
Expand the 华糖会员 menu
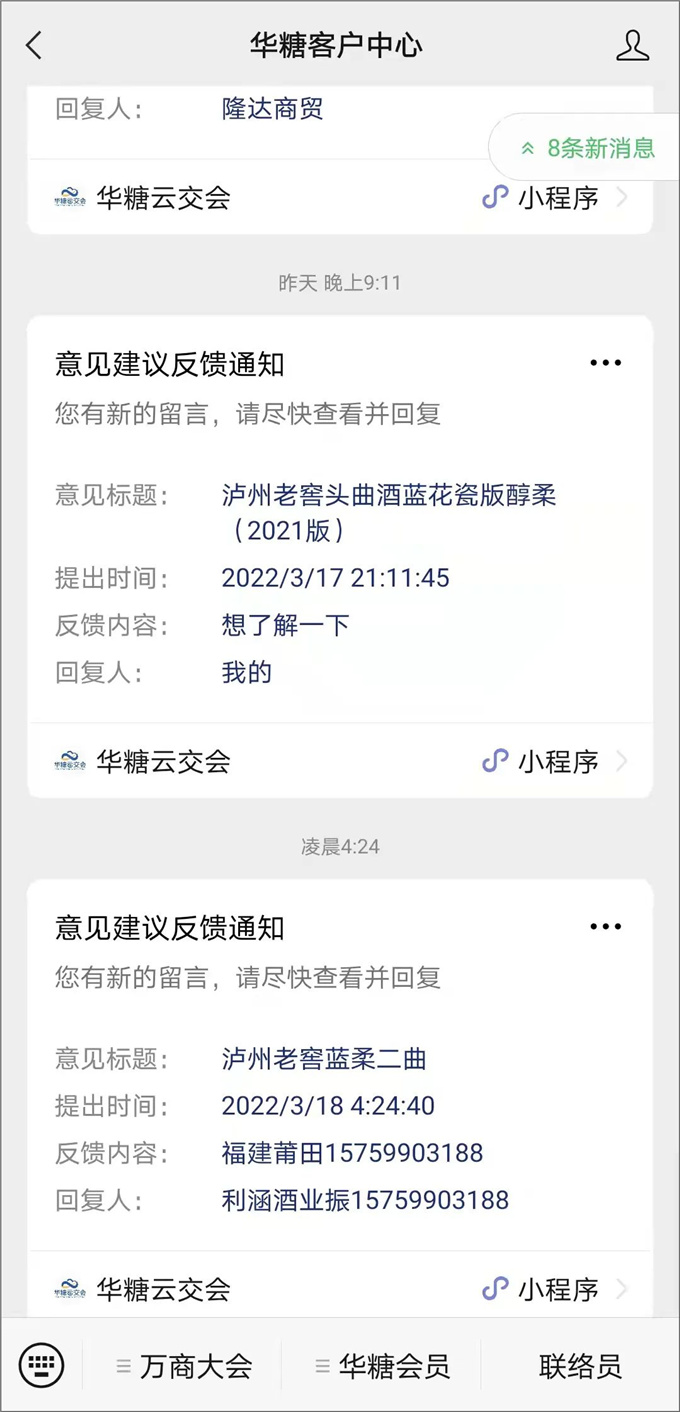(383, 1366)
